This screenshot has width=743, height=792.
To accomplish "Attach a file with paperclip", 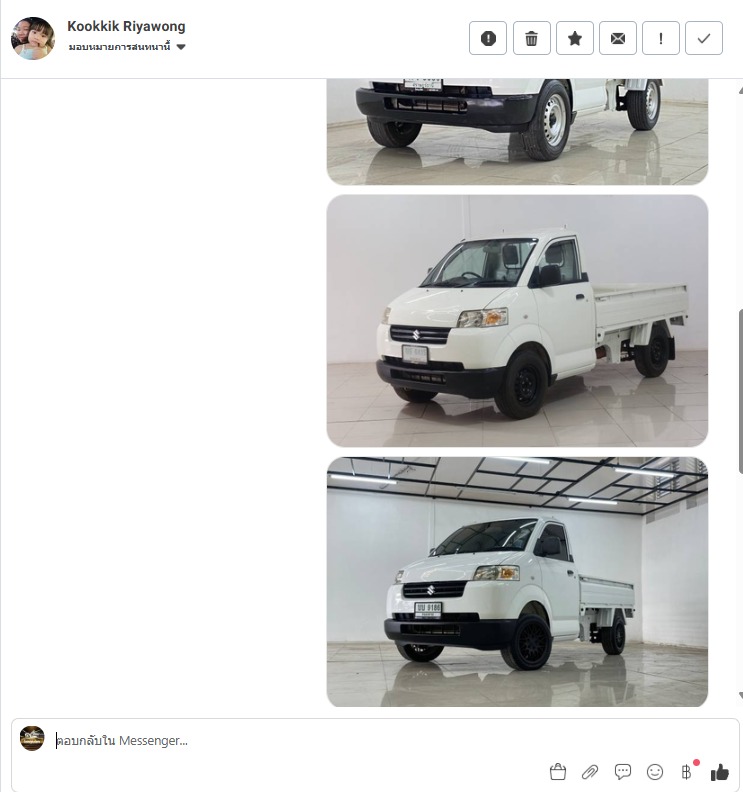I will pyautogui.click(x=590, y=772).
